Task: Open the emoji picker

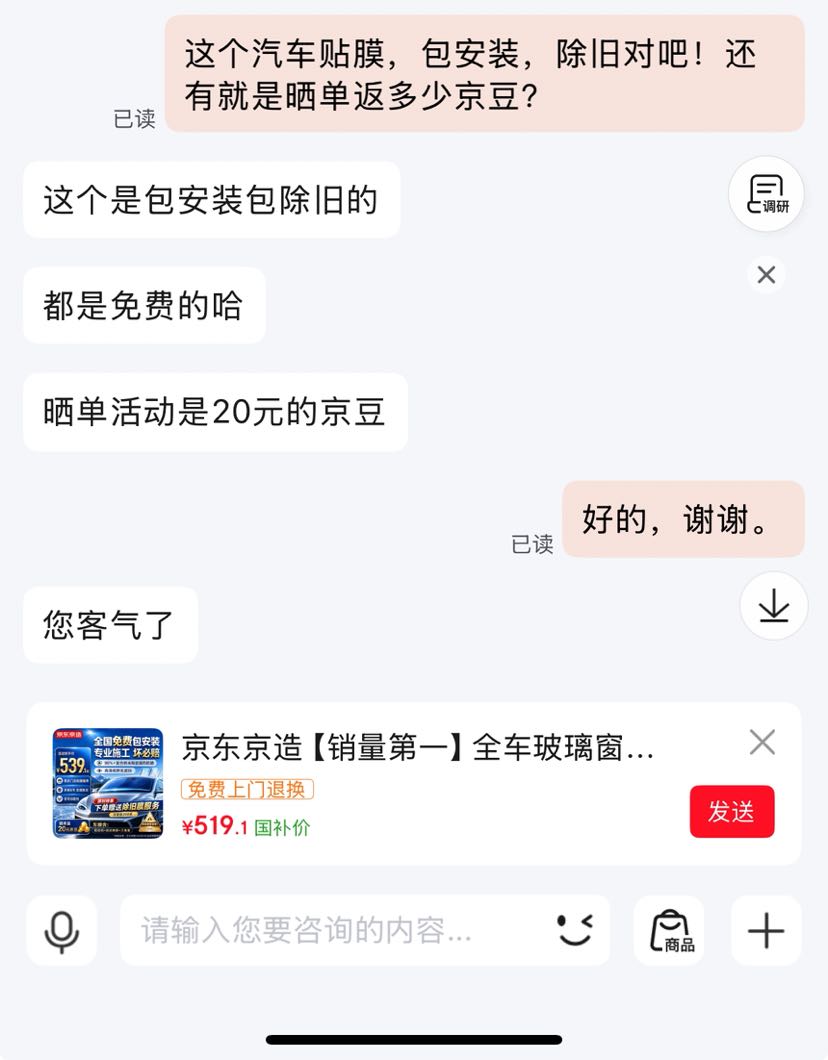Action: point(575,930)
